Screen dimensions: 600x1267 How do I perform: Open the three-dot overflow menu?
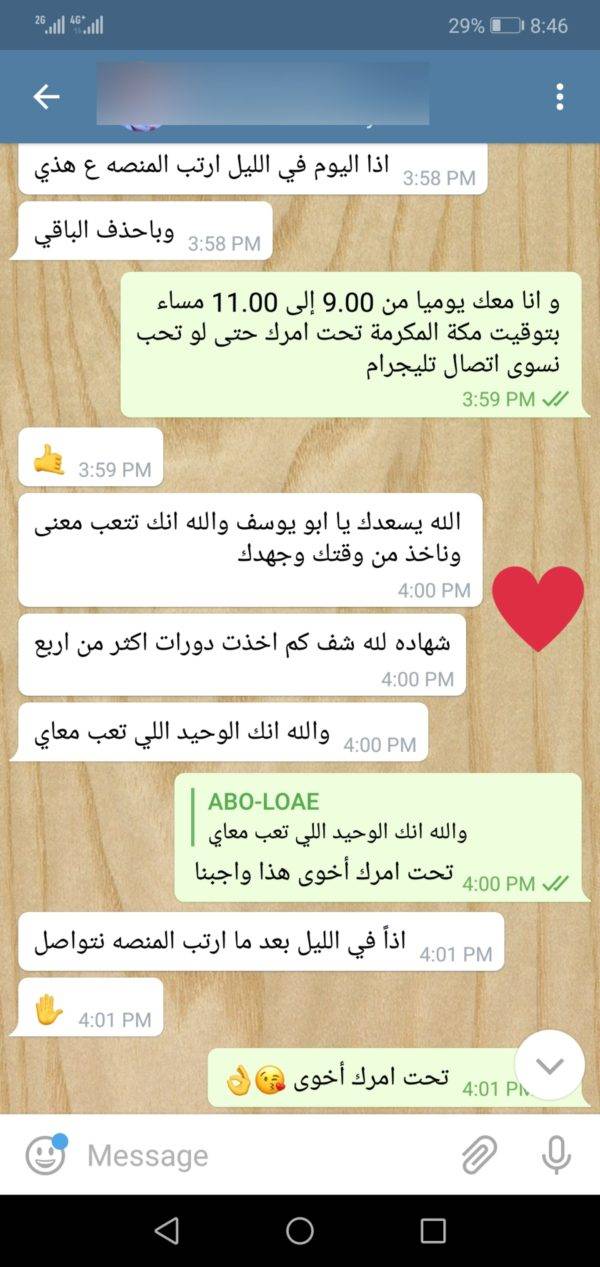coord(559,96)
